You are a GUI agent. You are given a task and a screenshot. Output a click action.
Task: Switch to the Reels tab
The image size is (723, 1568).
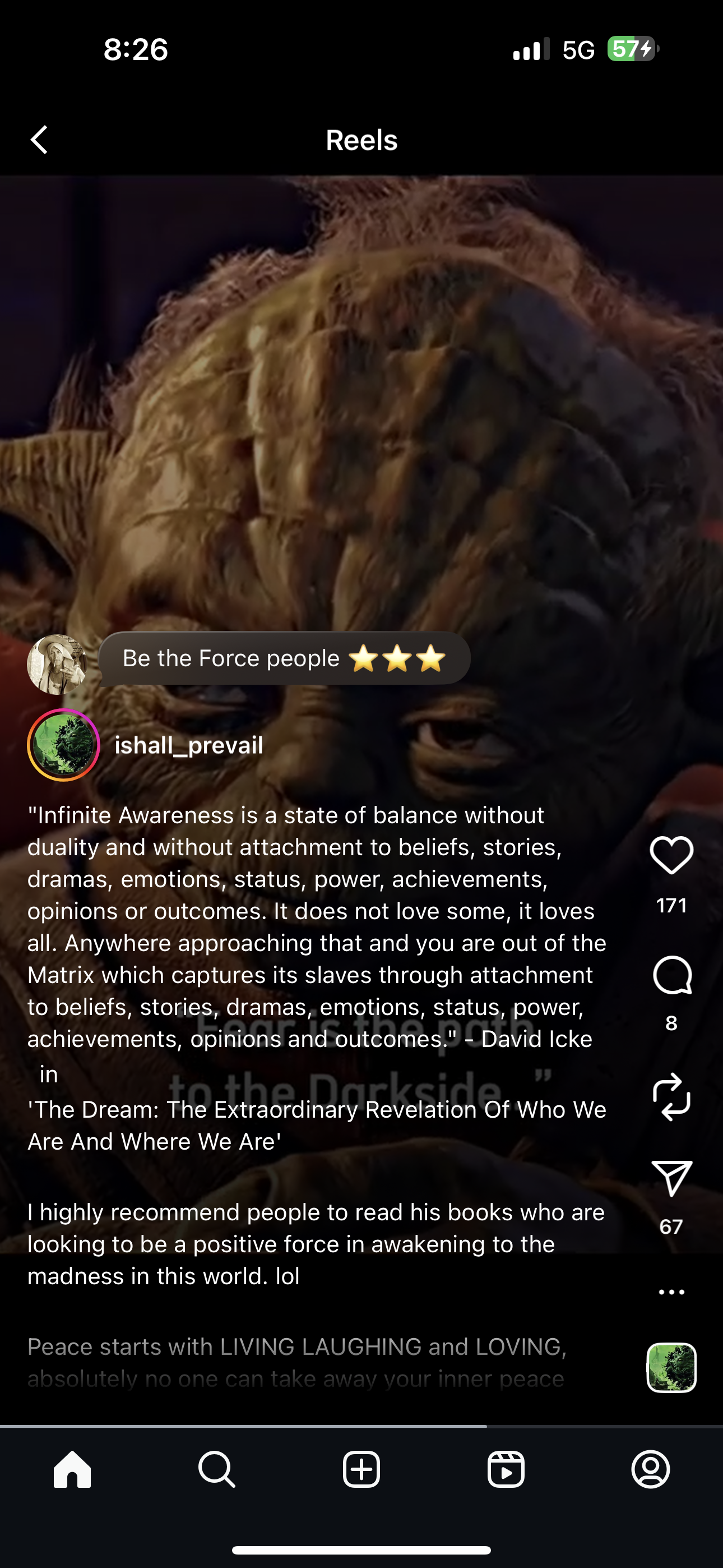coord(506,1469)
